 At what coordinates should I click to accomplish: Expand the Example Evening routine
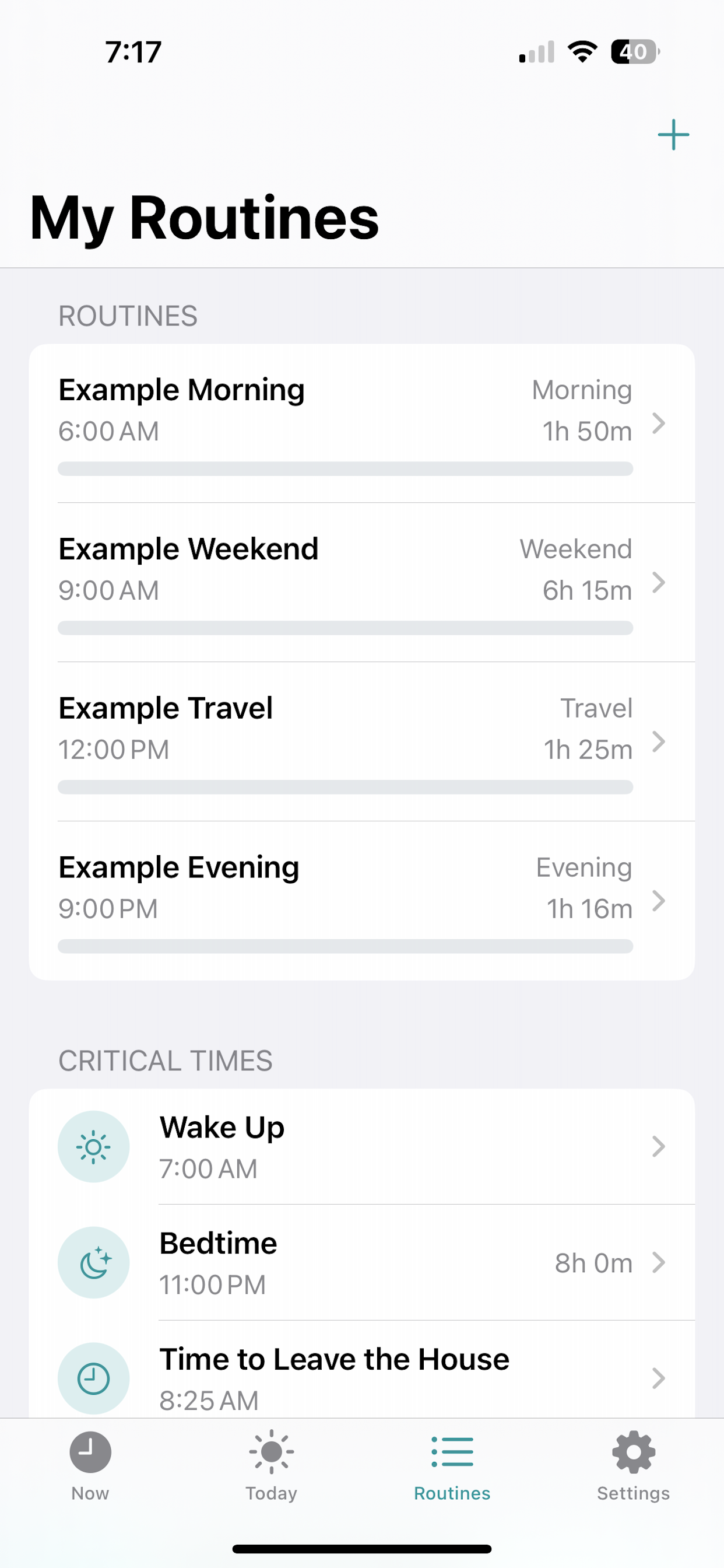[659, 902]
